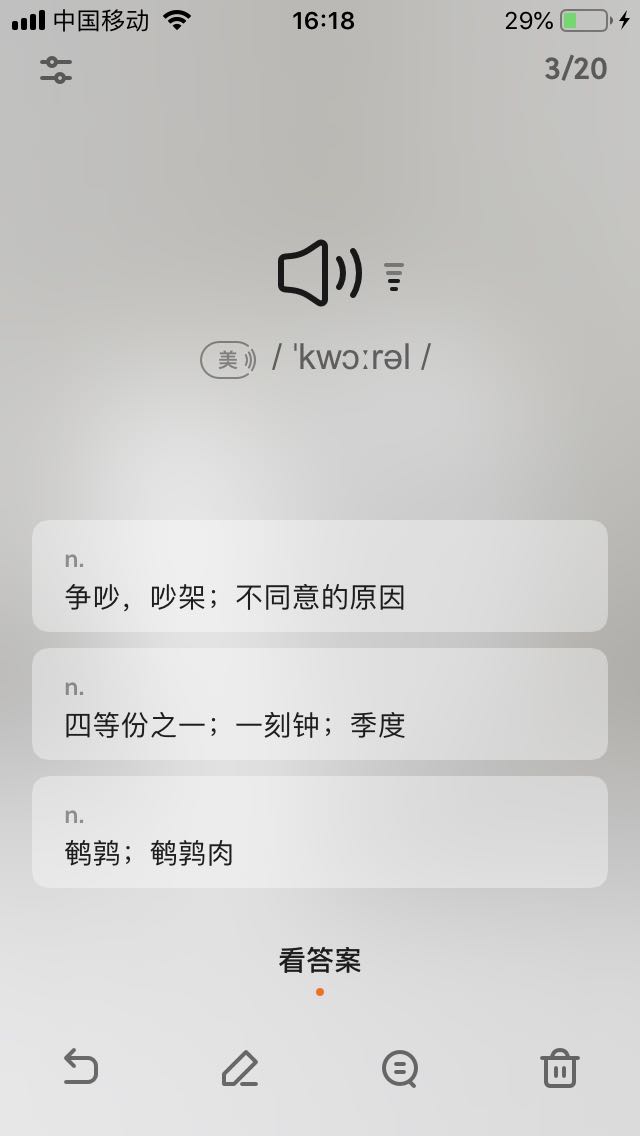Open the word lookup icon
Image resolution: width=640 pixels, height=1136 pixels.
(400, 1069)
